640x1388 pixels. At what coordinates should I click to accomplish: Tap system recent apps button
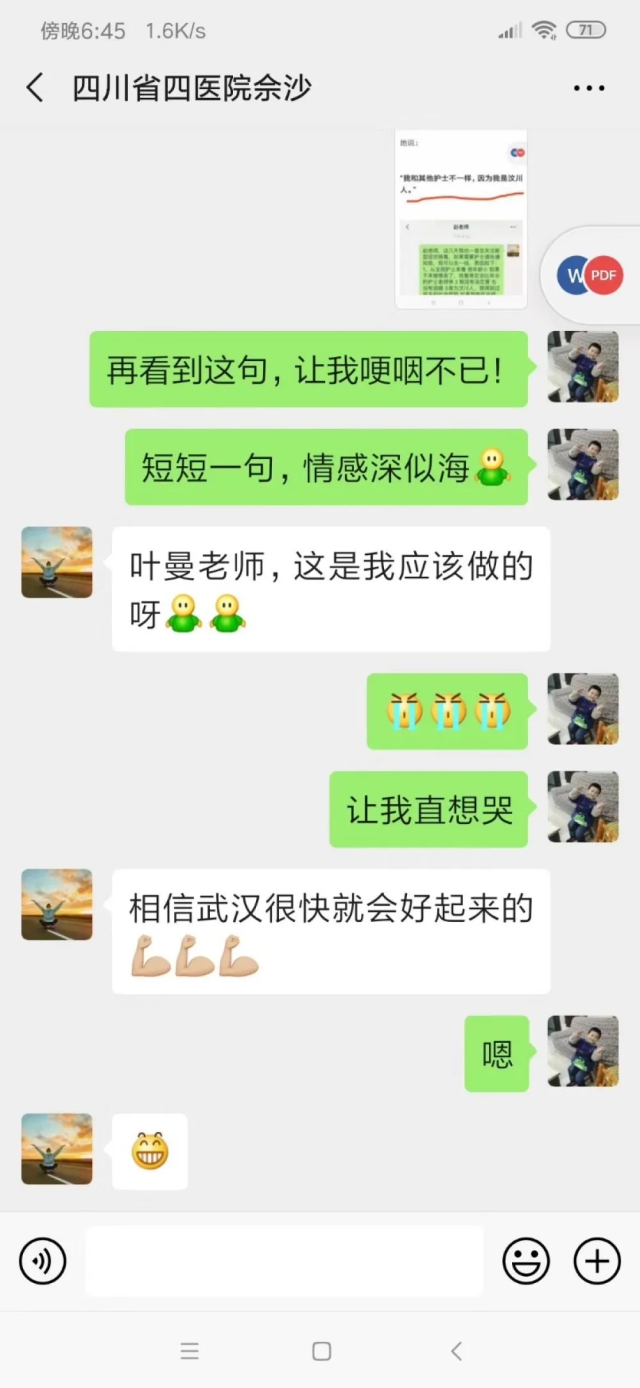[x=190, y=1351]
